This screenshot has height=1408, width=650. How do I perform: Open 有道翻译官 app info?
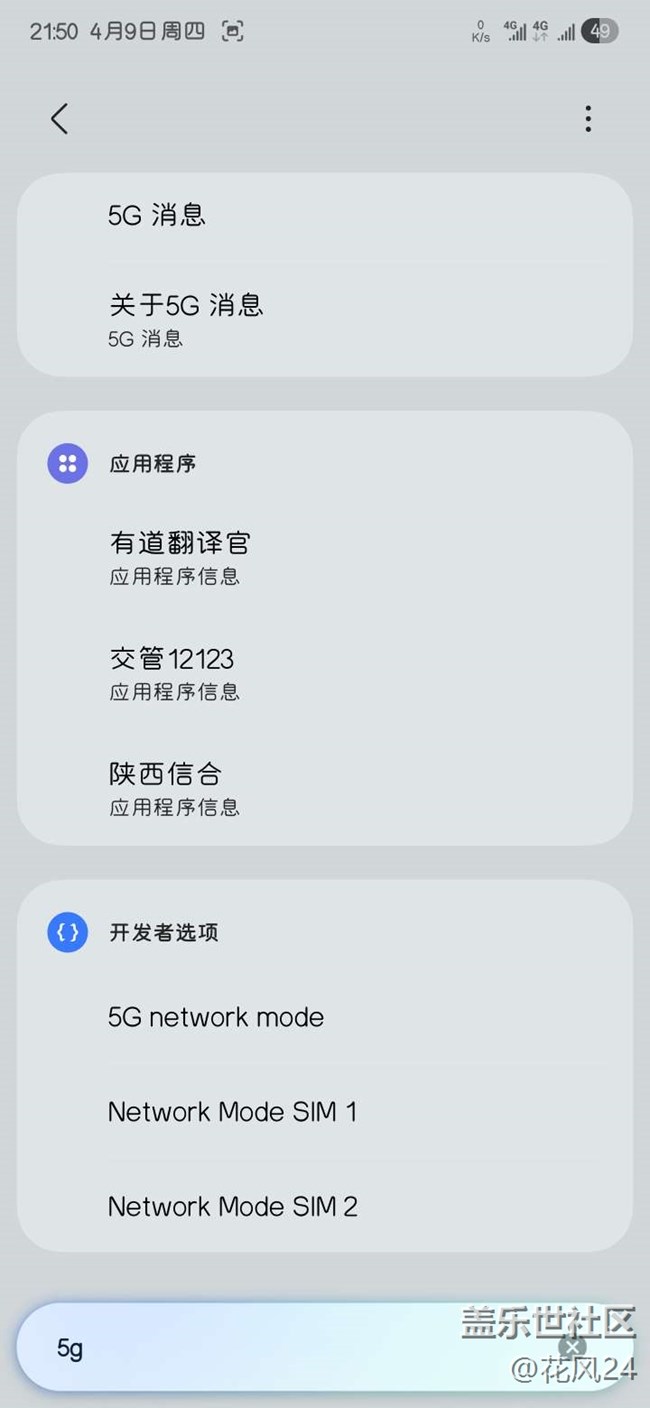(324, 557)
